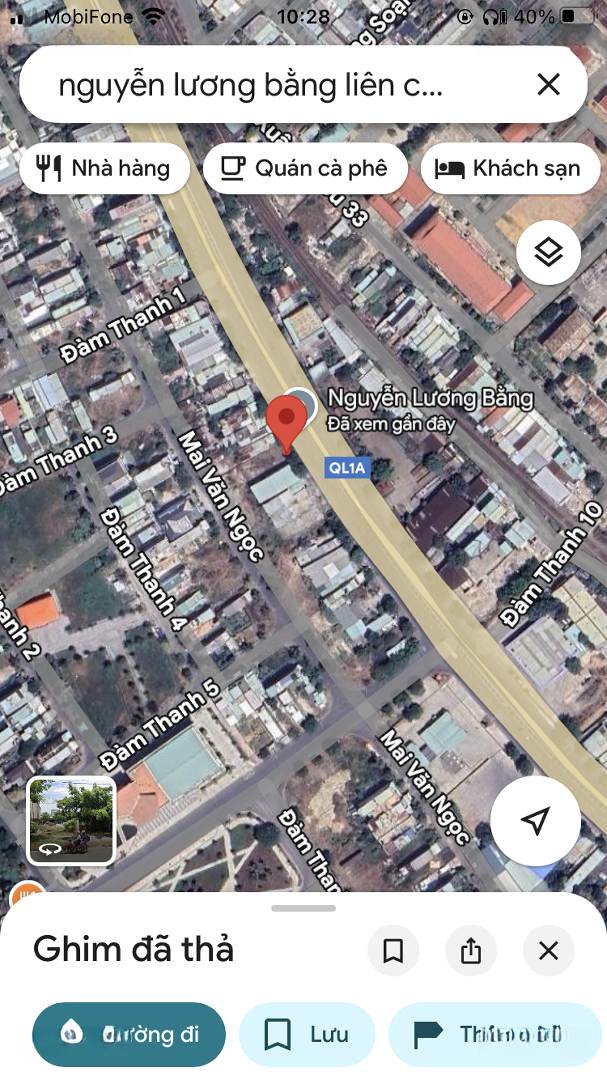Center map on my location
This screenshot has width=607, height=1080.
coord(535,821)
